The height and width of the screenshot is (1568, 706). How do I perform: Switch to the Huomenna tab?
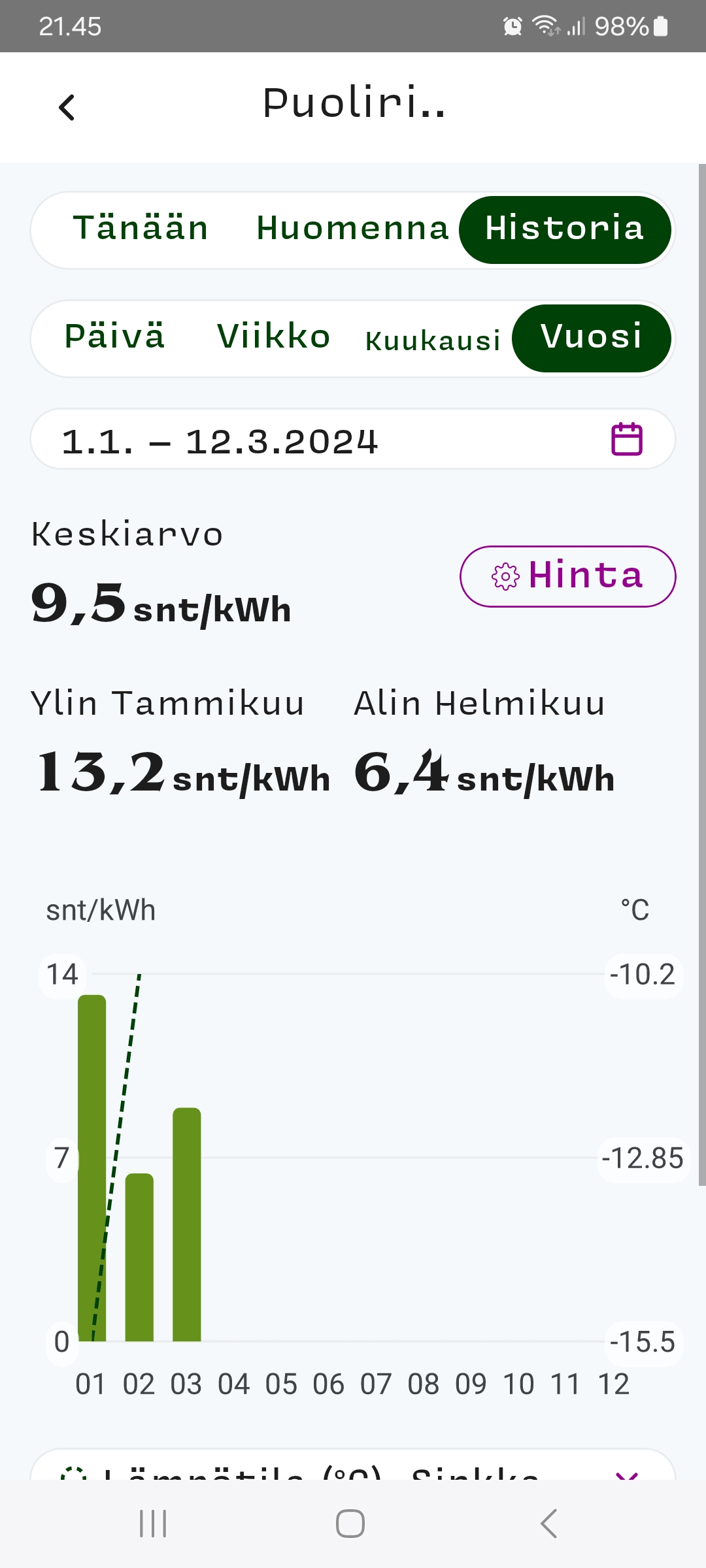[x=352, y=229]
